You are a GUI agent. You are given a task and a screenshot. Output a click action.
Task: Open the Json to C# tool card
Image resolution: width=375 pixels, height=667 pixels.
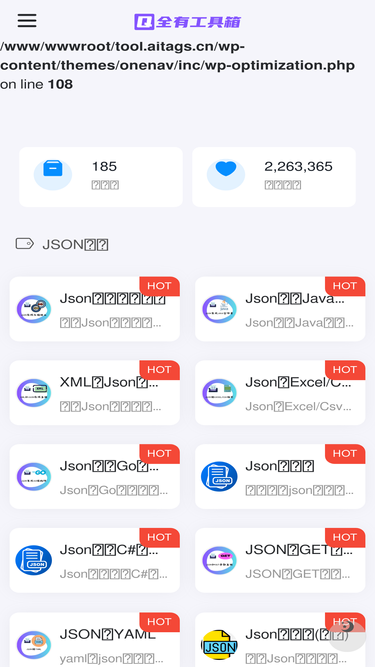click(94, 560)
